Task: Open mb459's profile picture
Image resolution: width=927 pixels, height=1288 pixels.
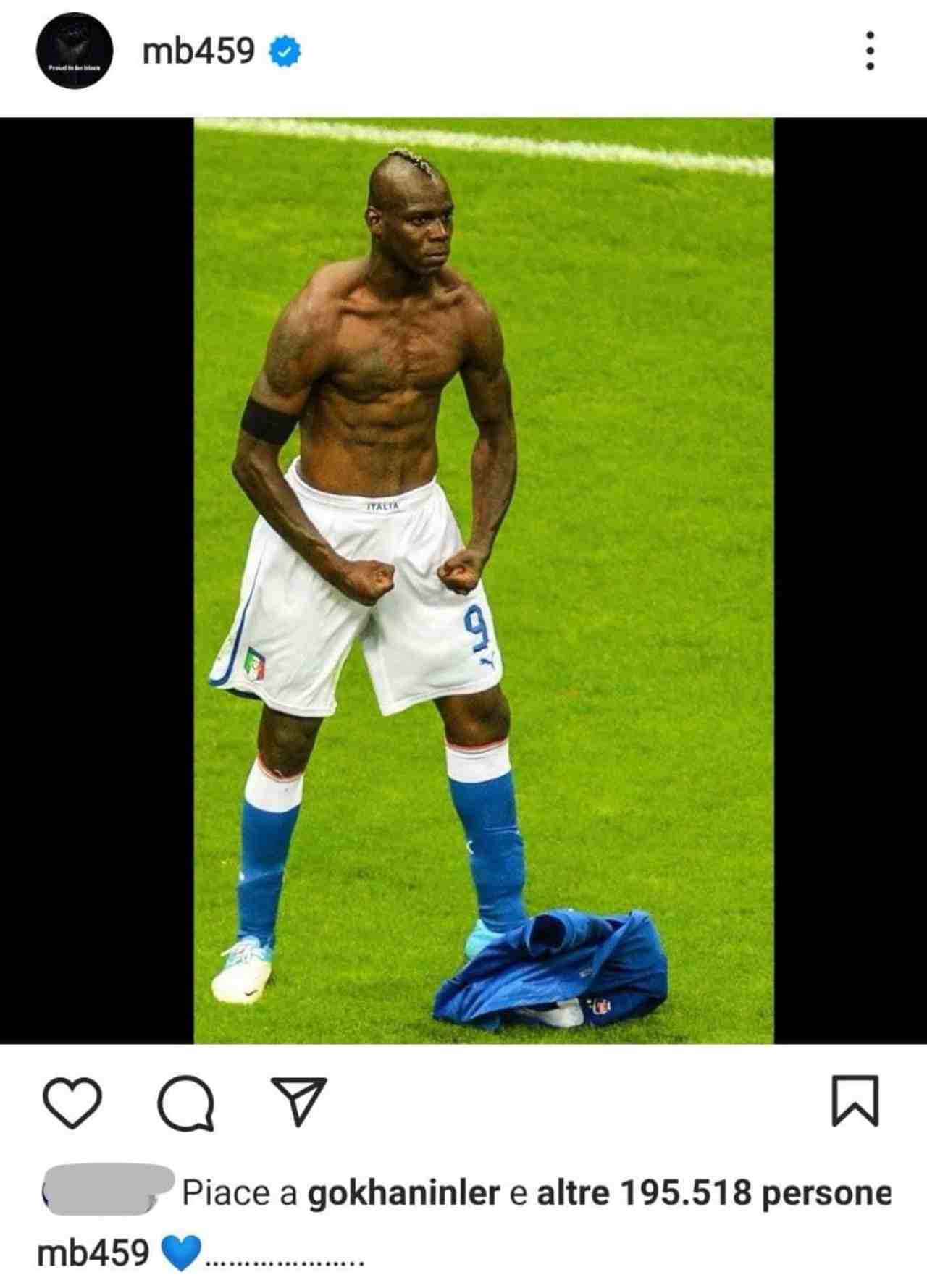Action: point(75,52)
